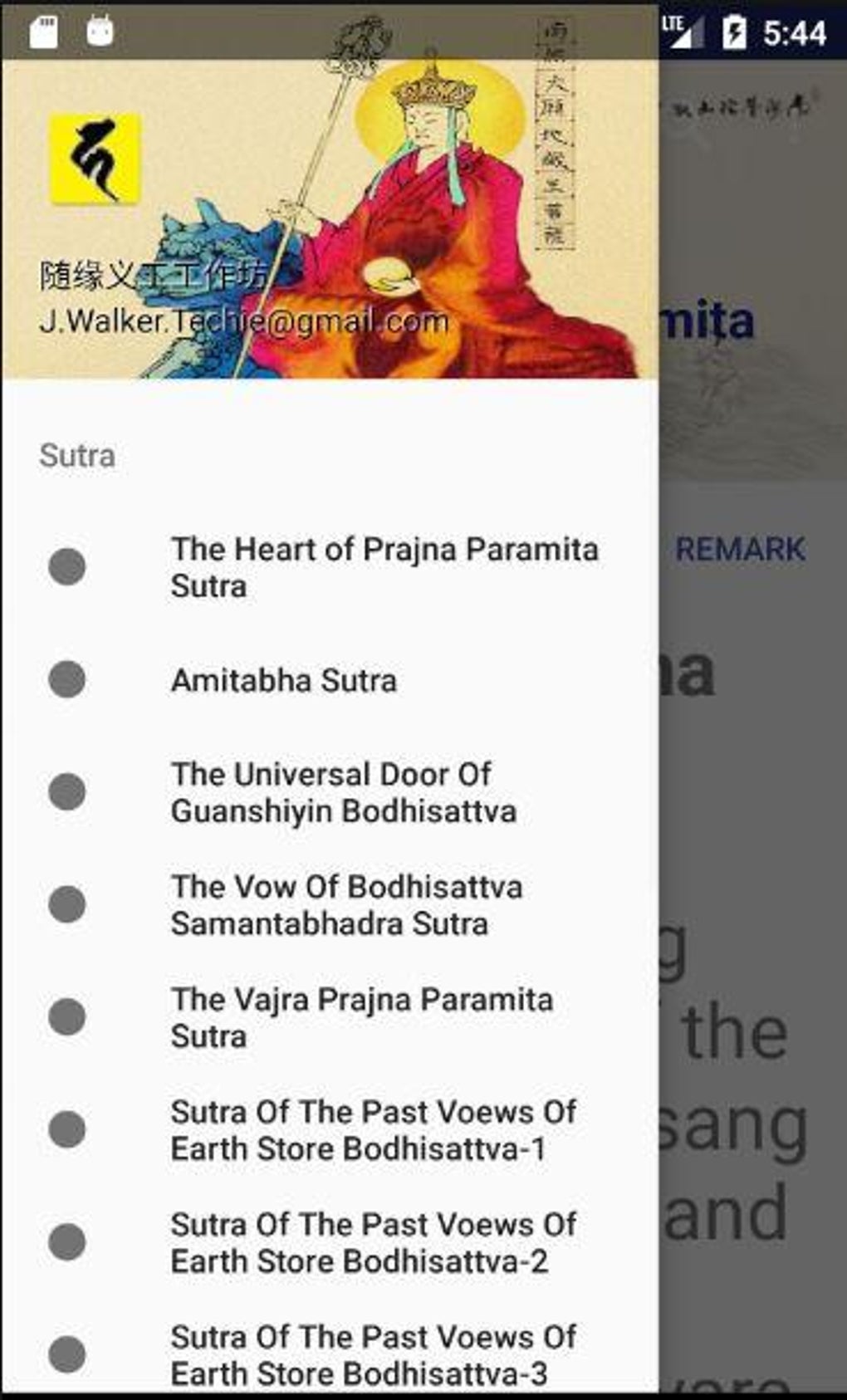Image resolution: width=847 pixels, height=1400 pixels.
Task: Open Earth Store Bodhisattva-1 sutra
Action: coord(330,1130)
